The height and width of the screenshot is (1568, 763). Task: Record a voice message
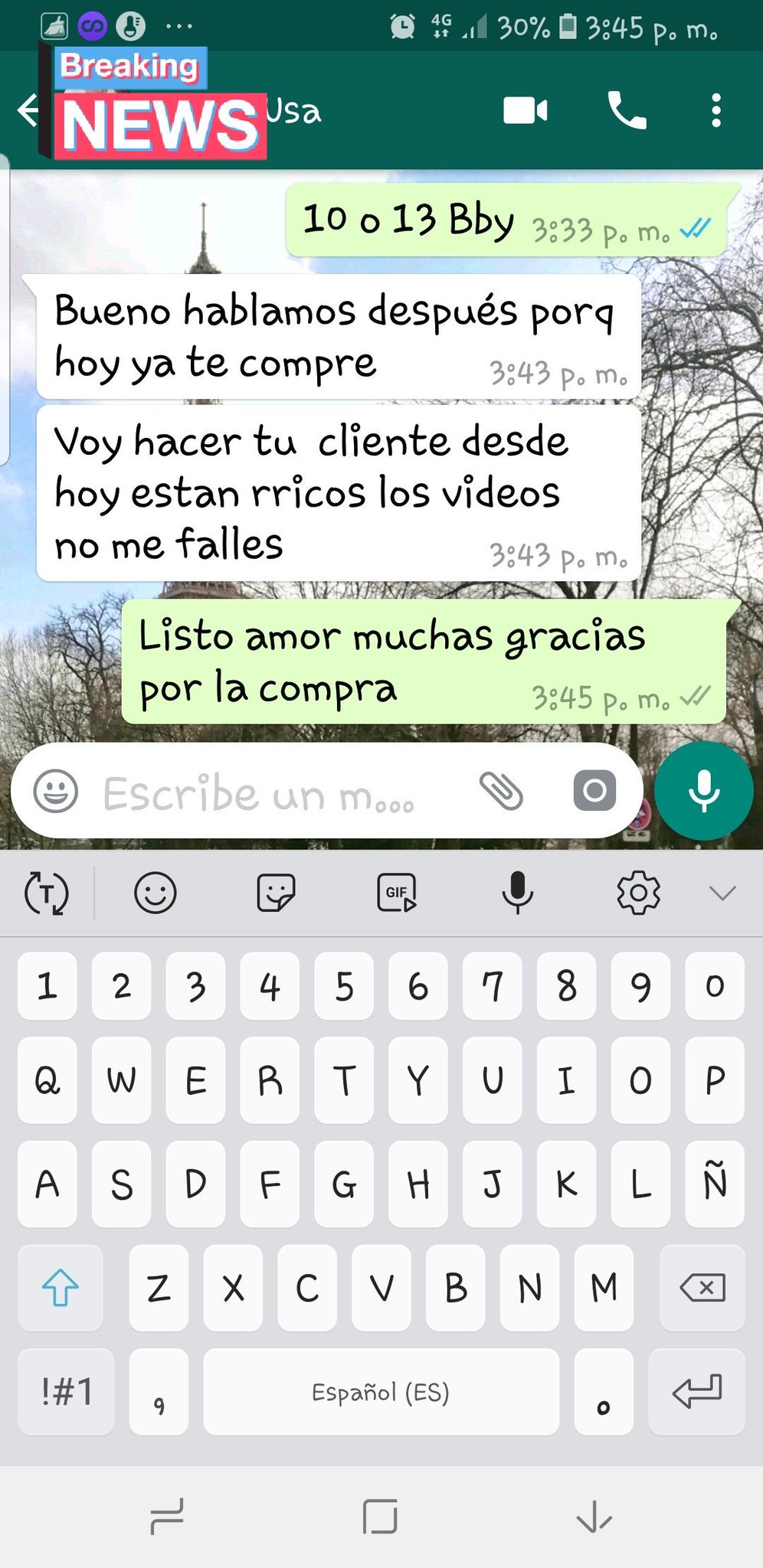click(x=704, y=791)
